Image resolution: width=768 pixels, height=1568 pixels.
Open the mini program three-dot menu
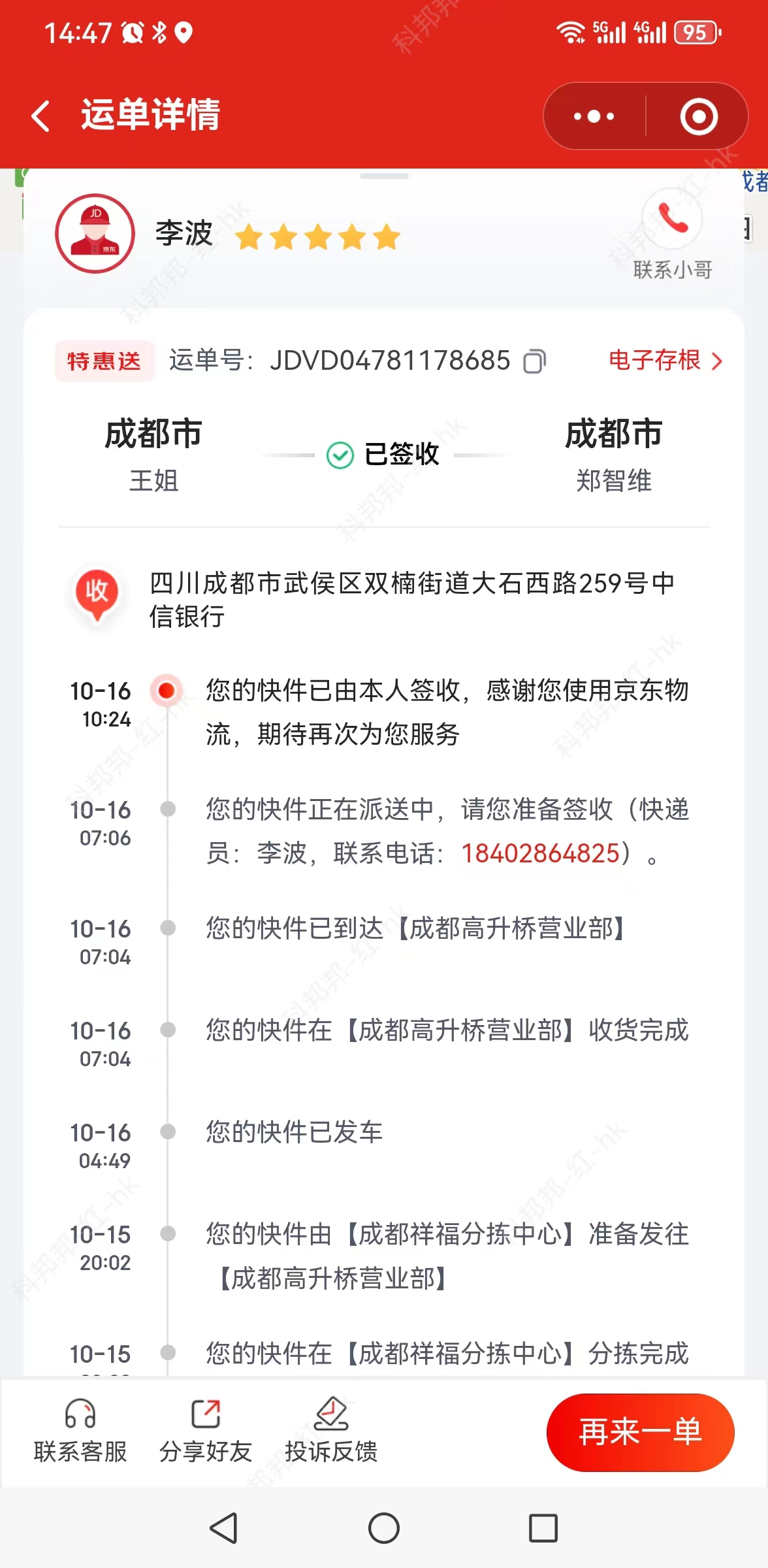click(x=594, y=116)
